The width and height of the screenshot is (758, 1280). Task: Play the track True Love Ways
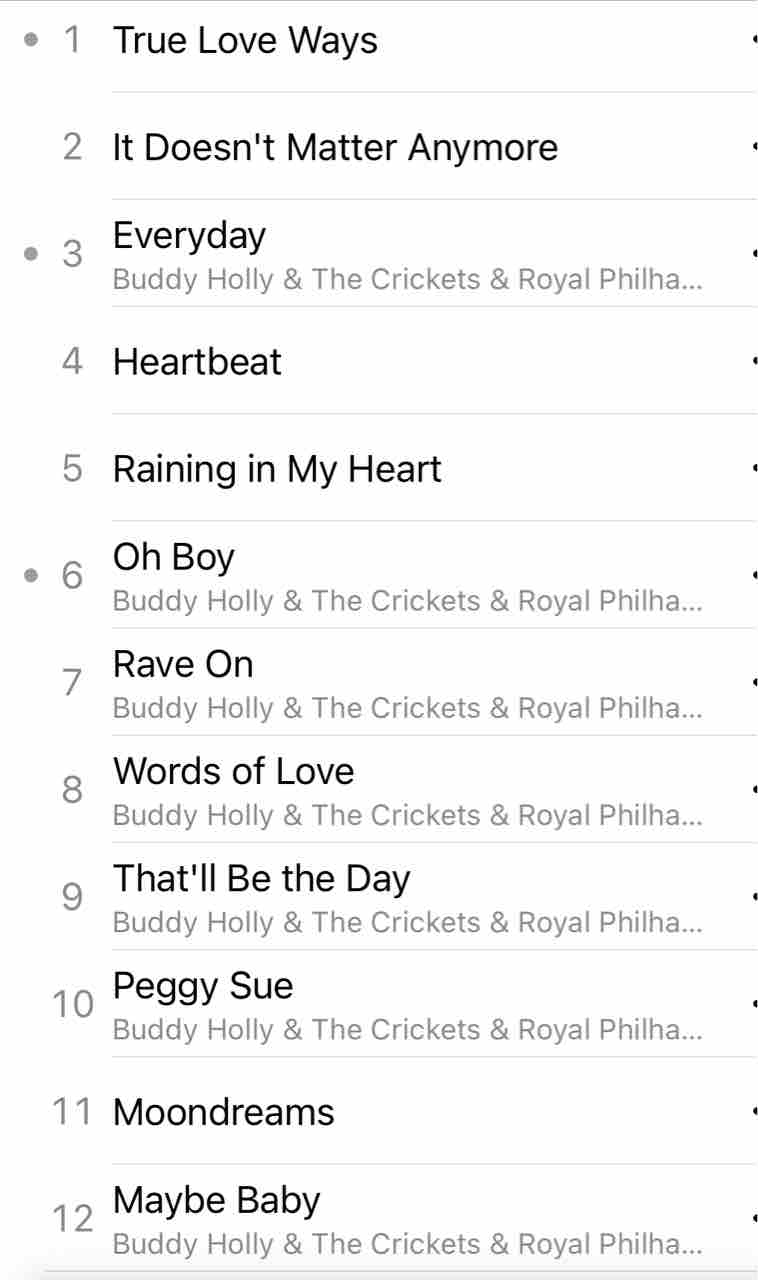tap(379, 41)
